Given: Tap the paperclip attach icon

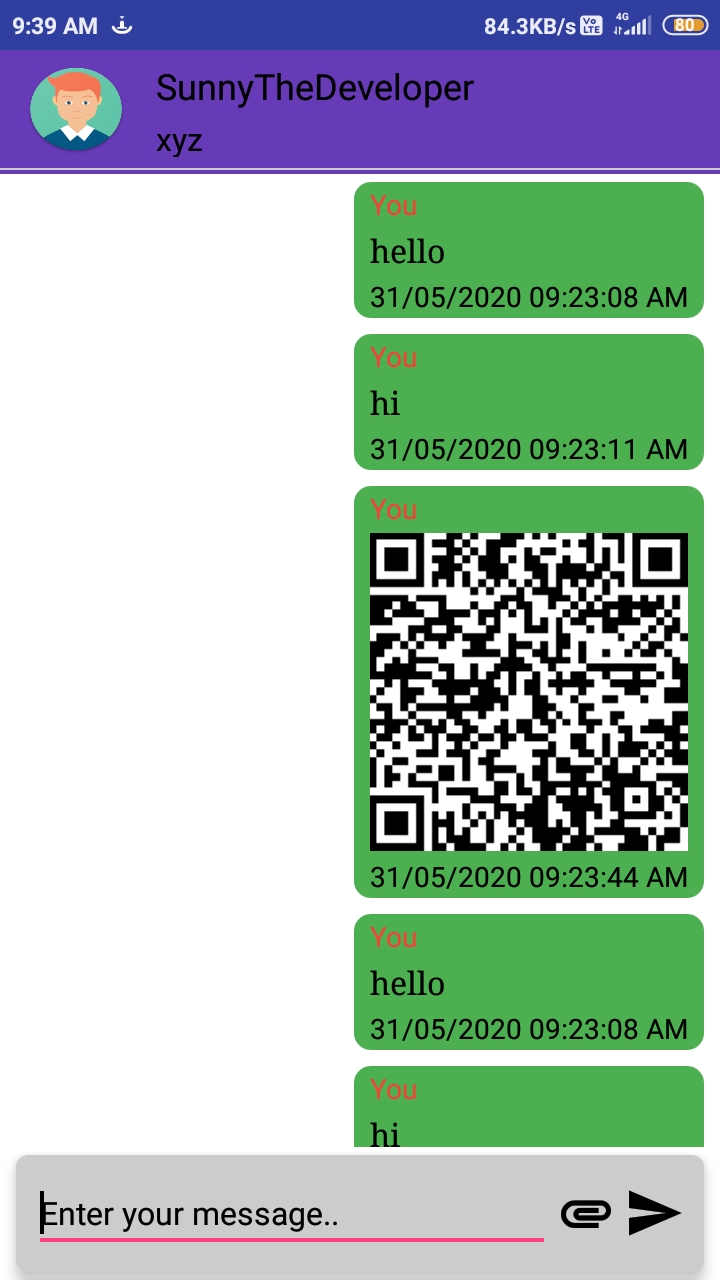Looking at the screenshot, I should (x=586, y=1213).
